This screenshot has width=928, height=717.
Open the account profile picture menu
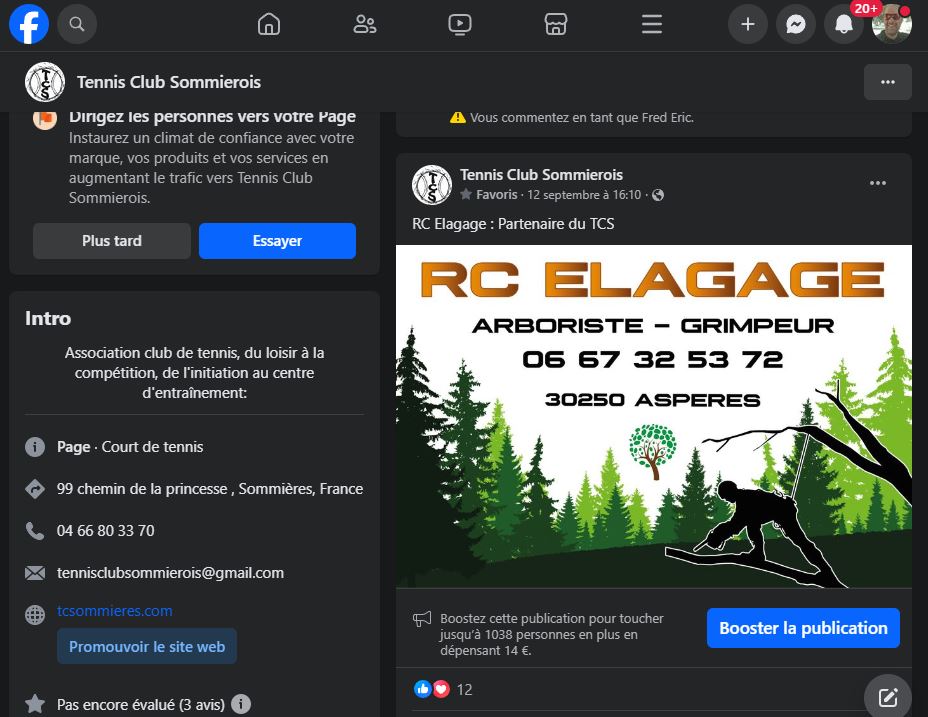[891, 24]
